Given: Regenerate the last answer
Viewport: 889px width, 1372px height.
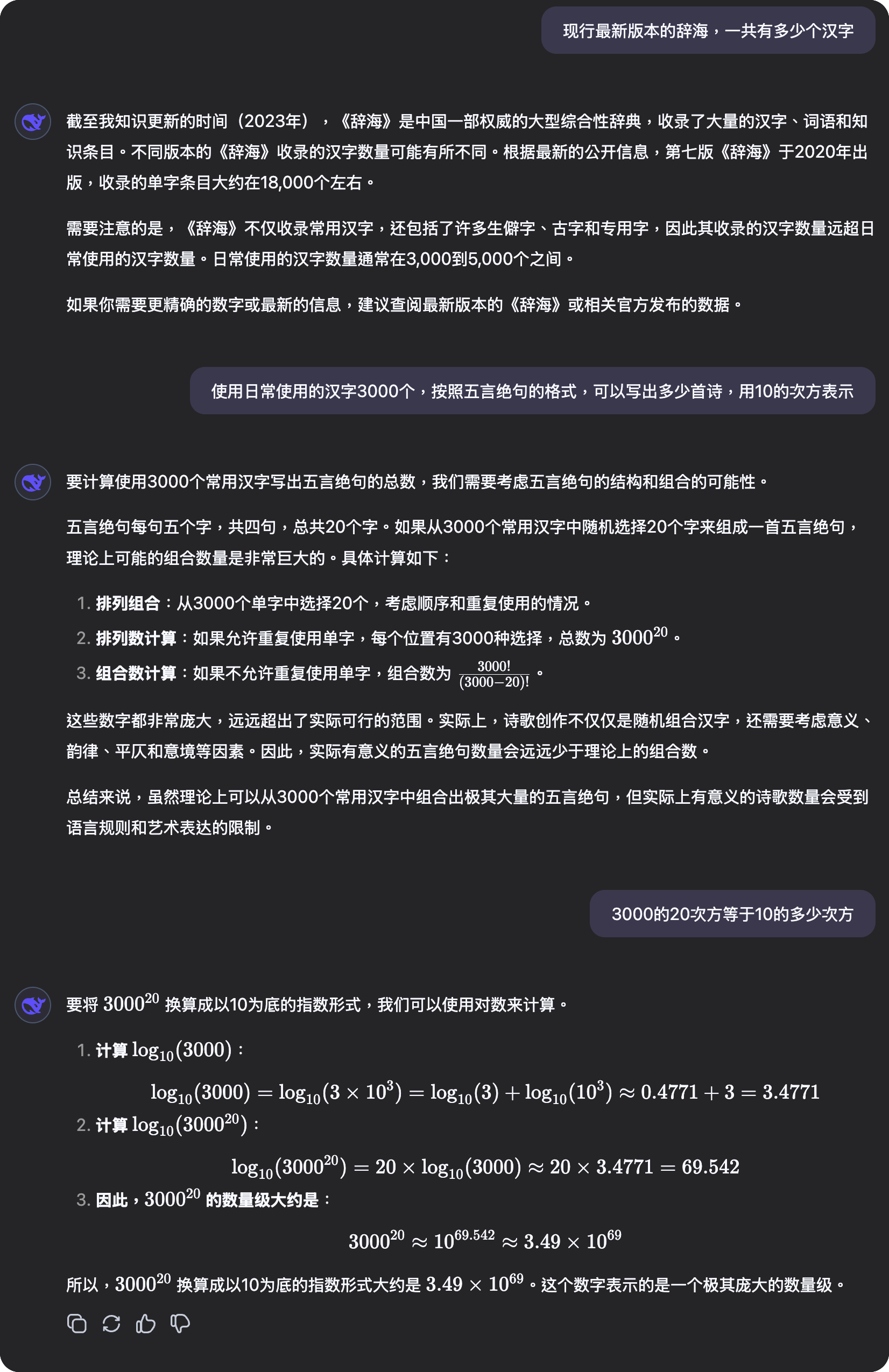Looking at the screenshot, I should [x=111, y=1323].
